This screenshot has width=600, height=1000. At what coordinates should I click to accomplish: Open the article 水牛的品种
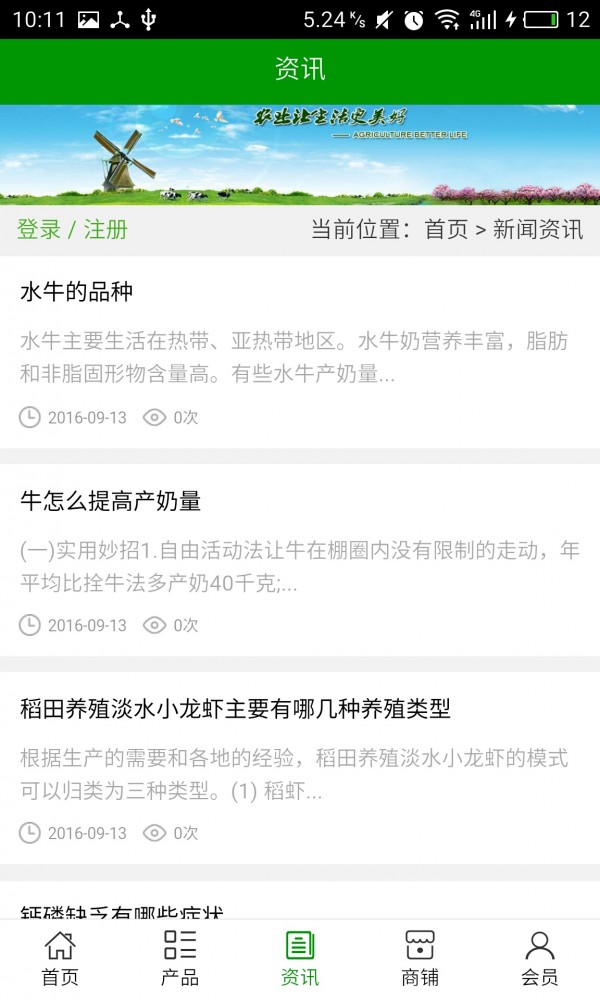(77, 292)
